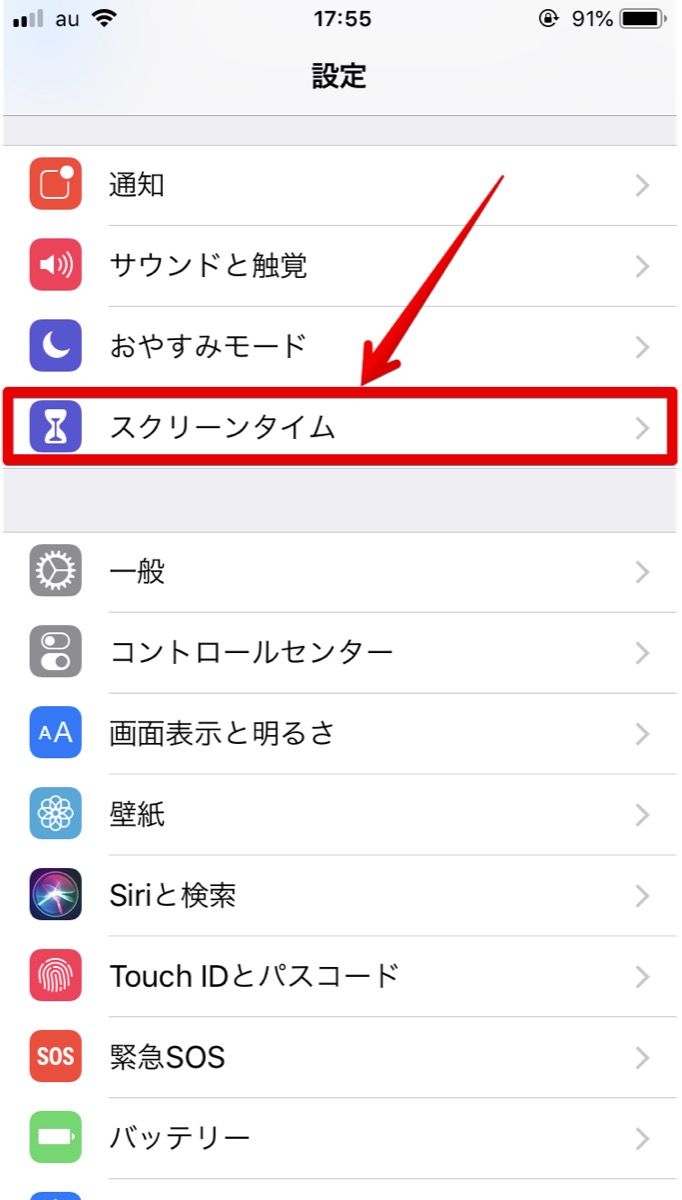Tap the 壁紙 row
The width and height of the screenshot is (682, 1200).
click(x=340, y=815)
